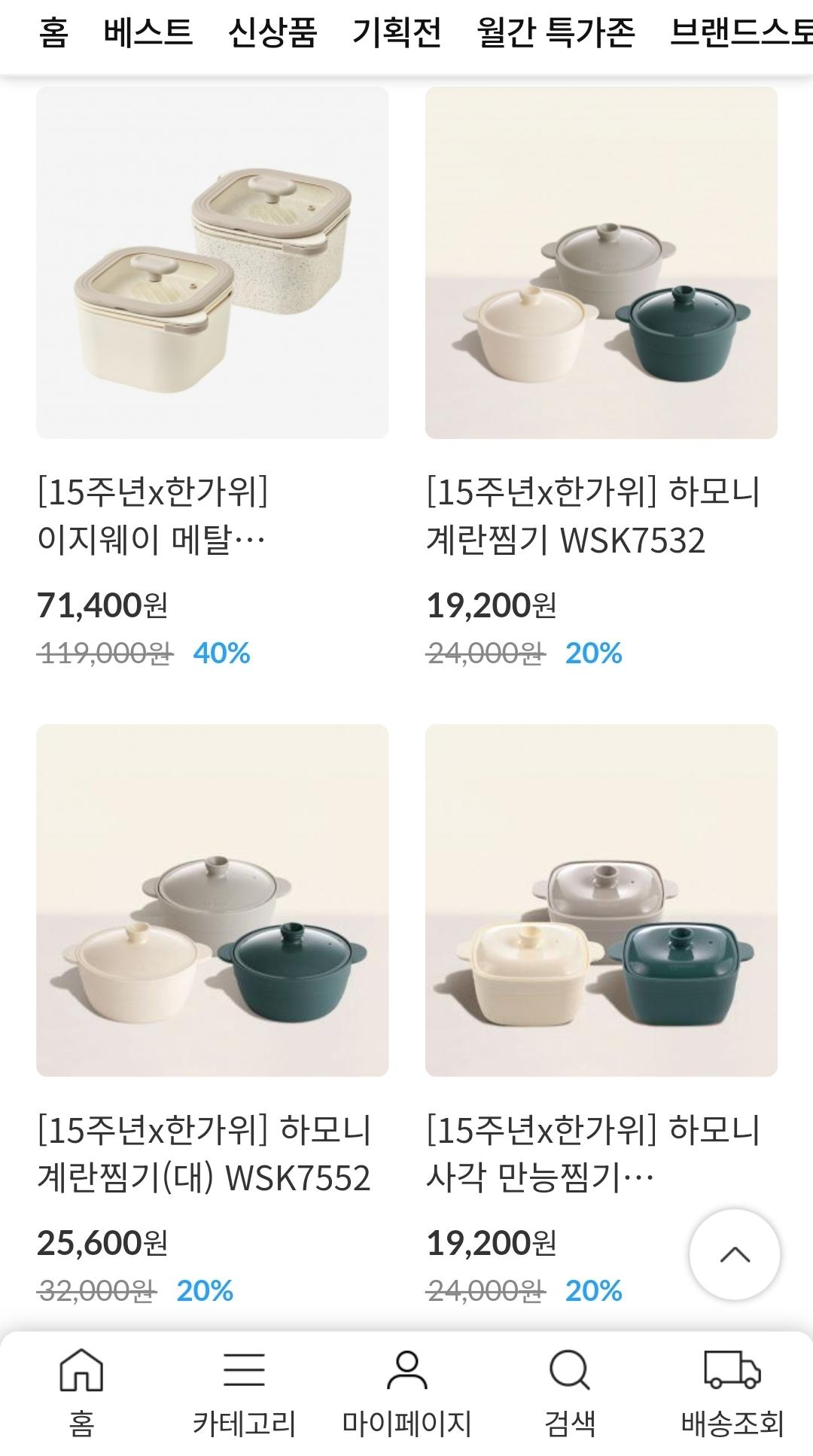813x1456 pixels.
Task: Go to the 월간 특가존 tab
Action: click(556, 32)
